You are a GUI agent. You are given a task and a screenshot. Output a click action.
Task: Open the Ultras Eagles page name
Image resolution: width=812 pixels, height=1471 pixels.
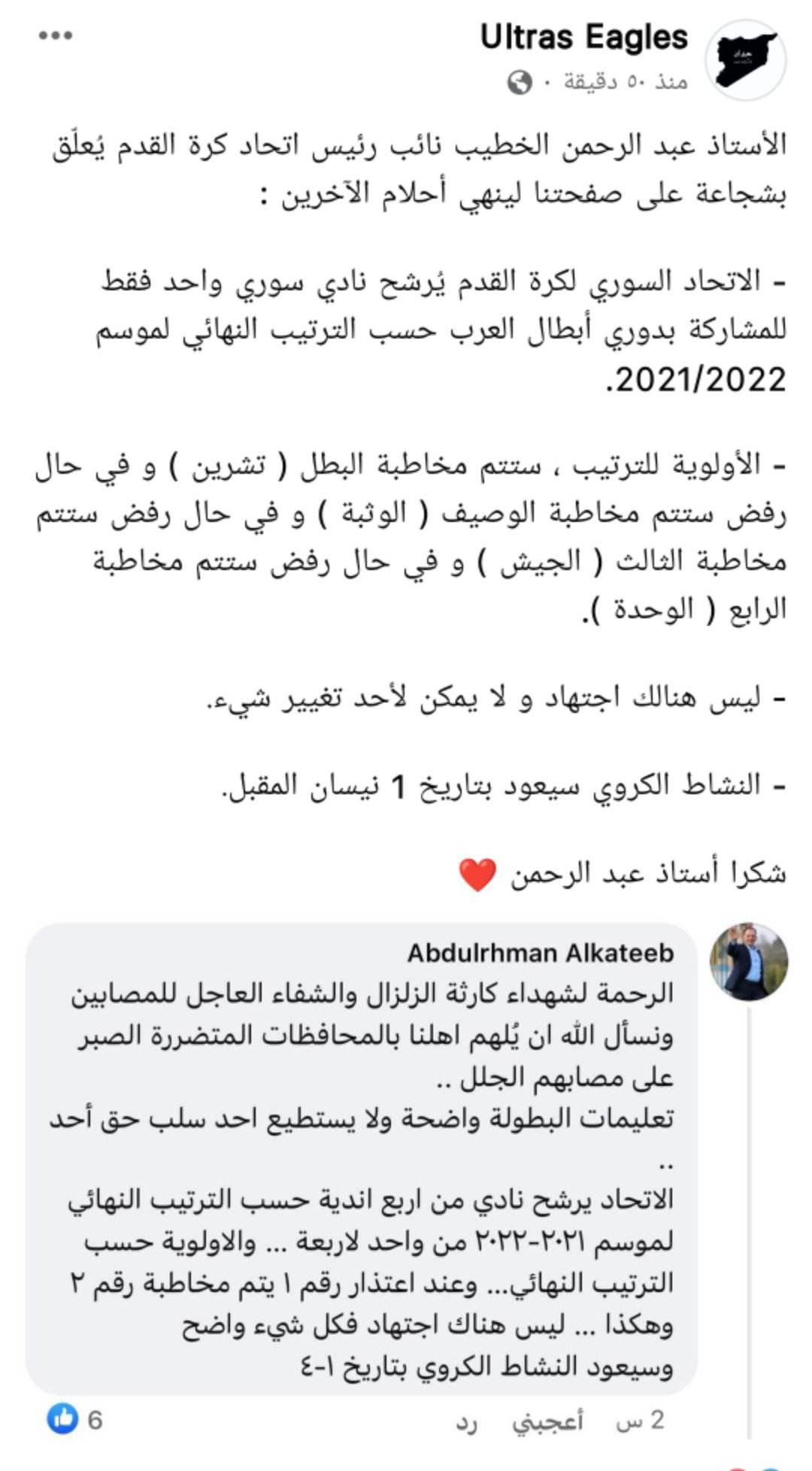(x=584, y=37)
